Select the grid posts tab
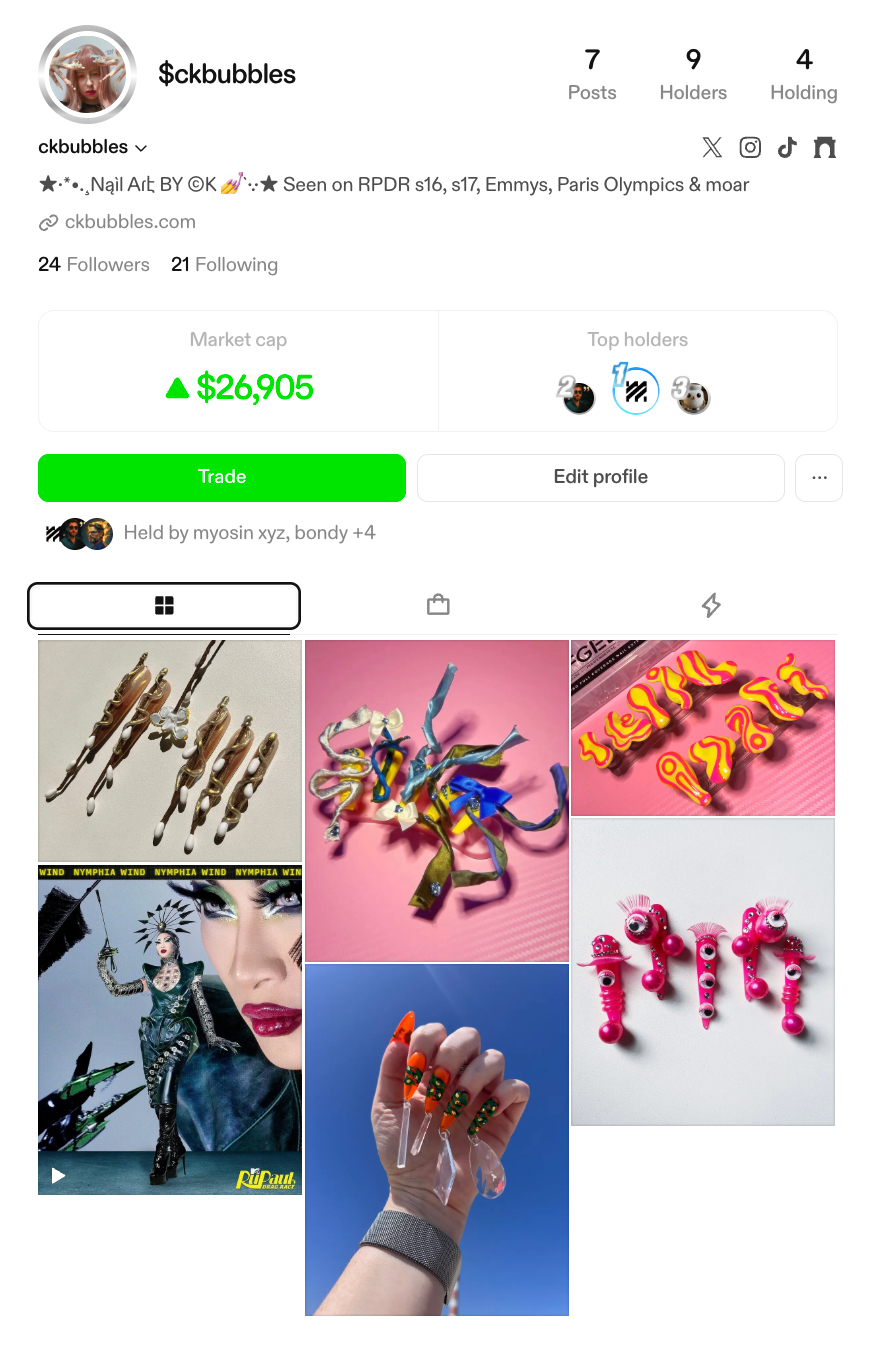Screen dimensions: 872x1353 coord(164,605)
